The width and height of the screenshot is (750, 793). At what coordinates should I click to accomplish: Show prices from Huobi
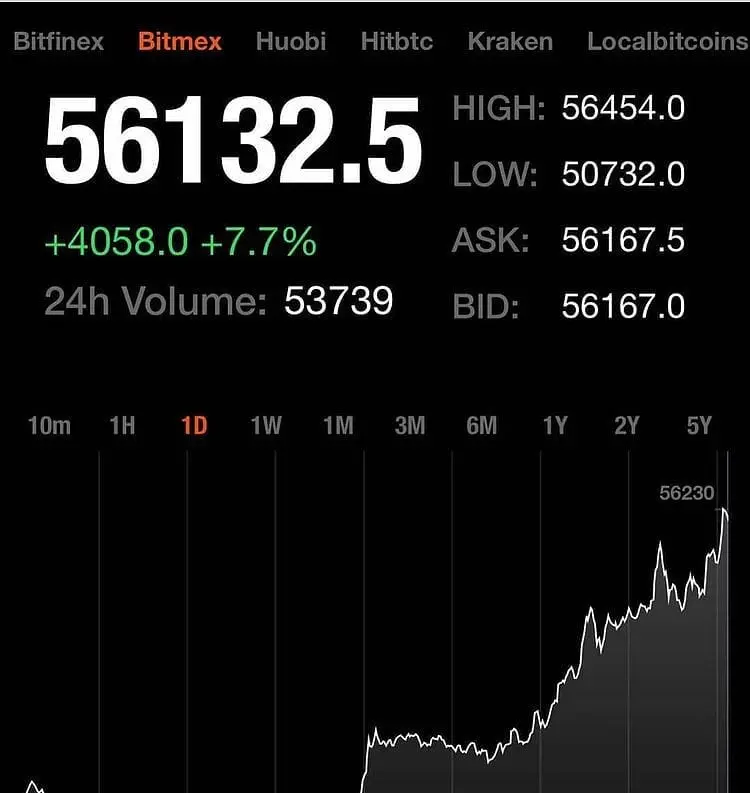tap(291, 41)
